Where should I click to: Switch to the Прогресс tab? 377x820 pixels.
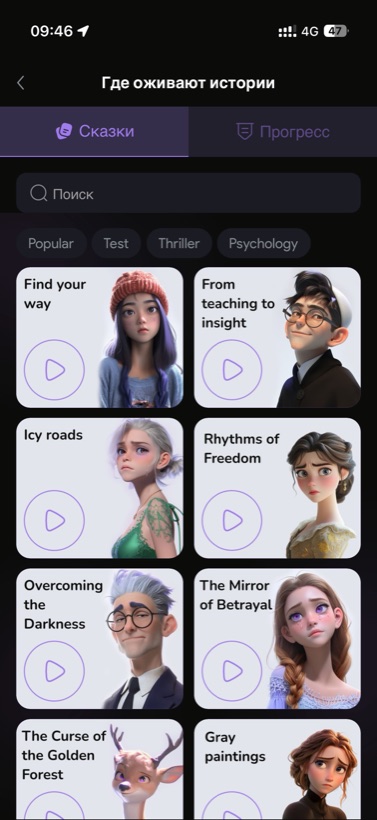click(283, 132)
